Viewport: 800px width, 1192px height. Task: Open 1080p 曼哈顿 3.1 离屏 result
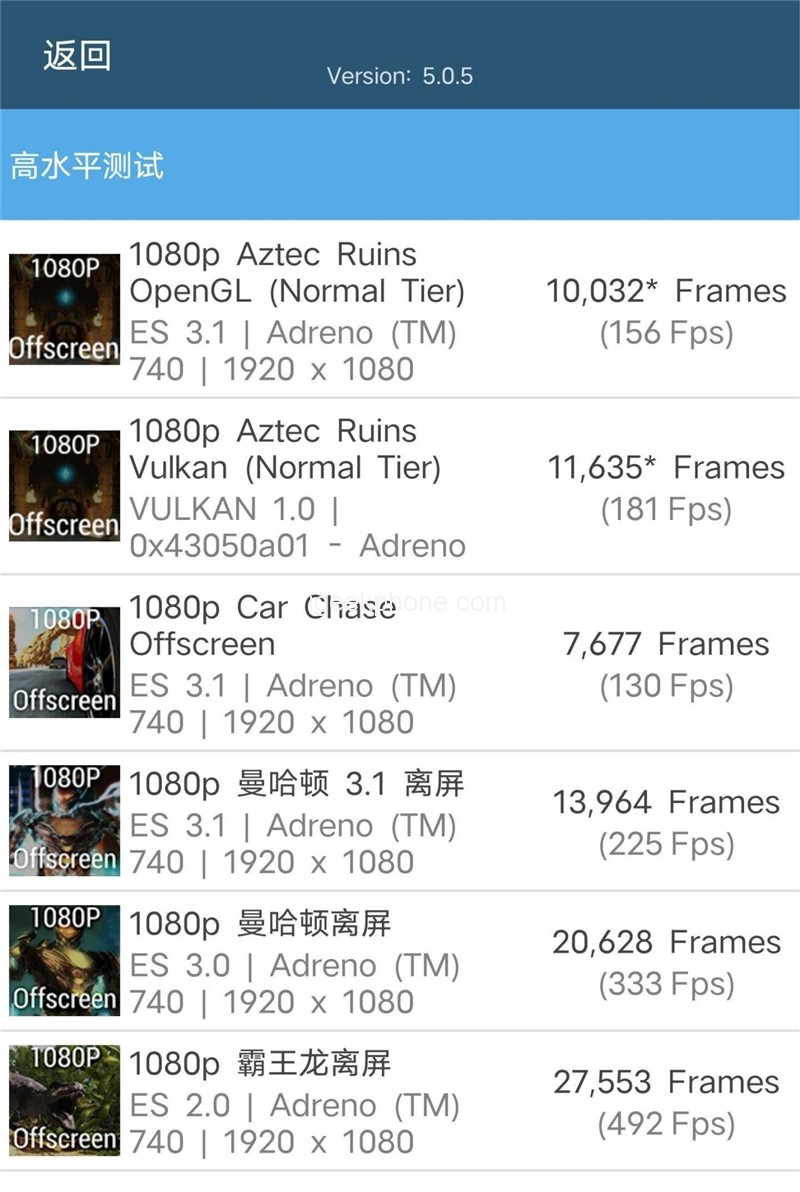[400, 822]
